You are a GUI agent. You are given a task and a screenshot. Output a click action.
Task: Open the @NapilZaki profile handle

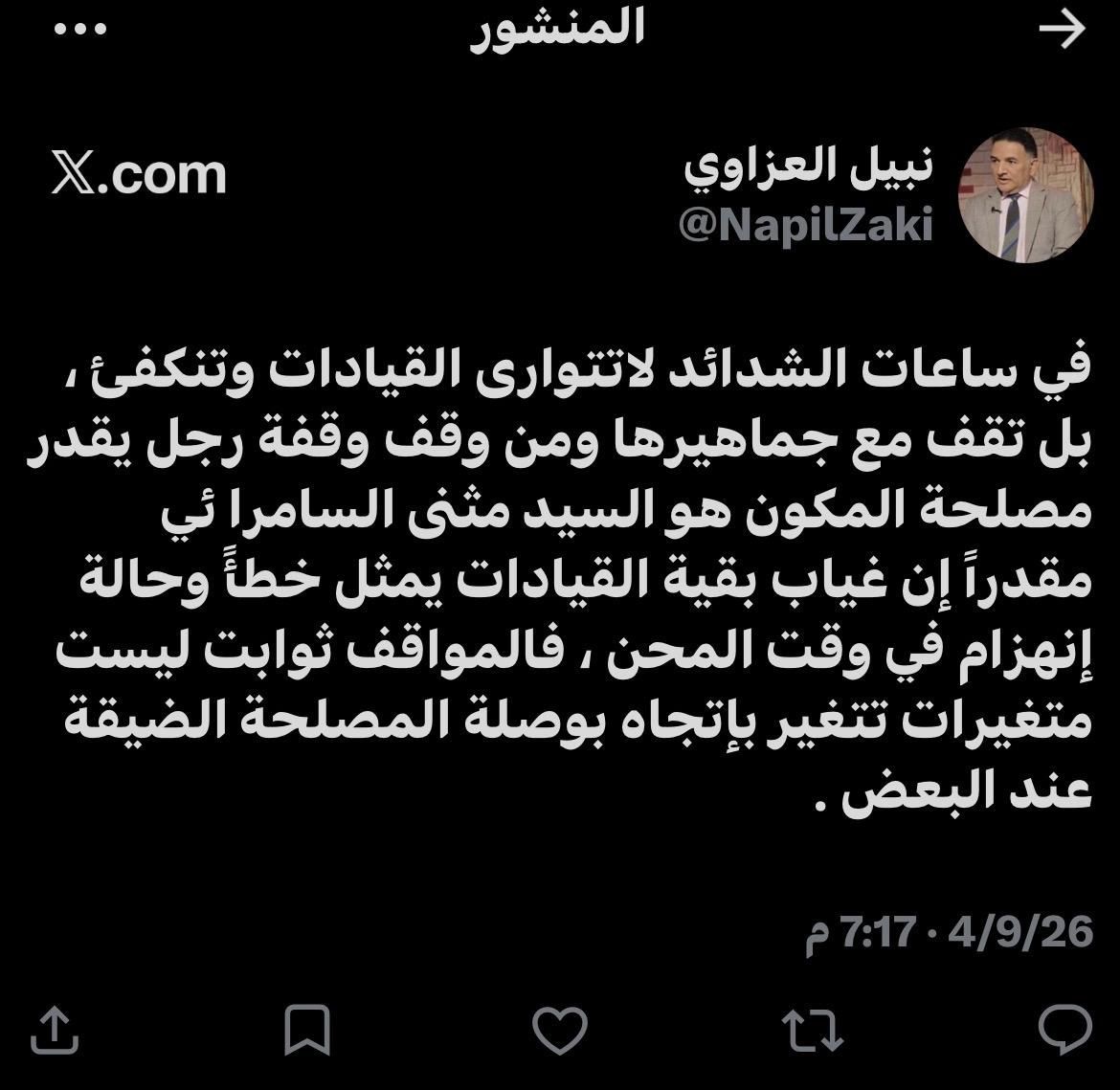point(805,226)
